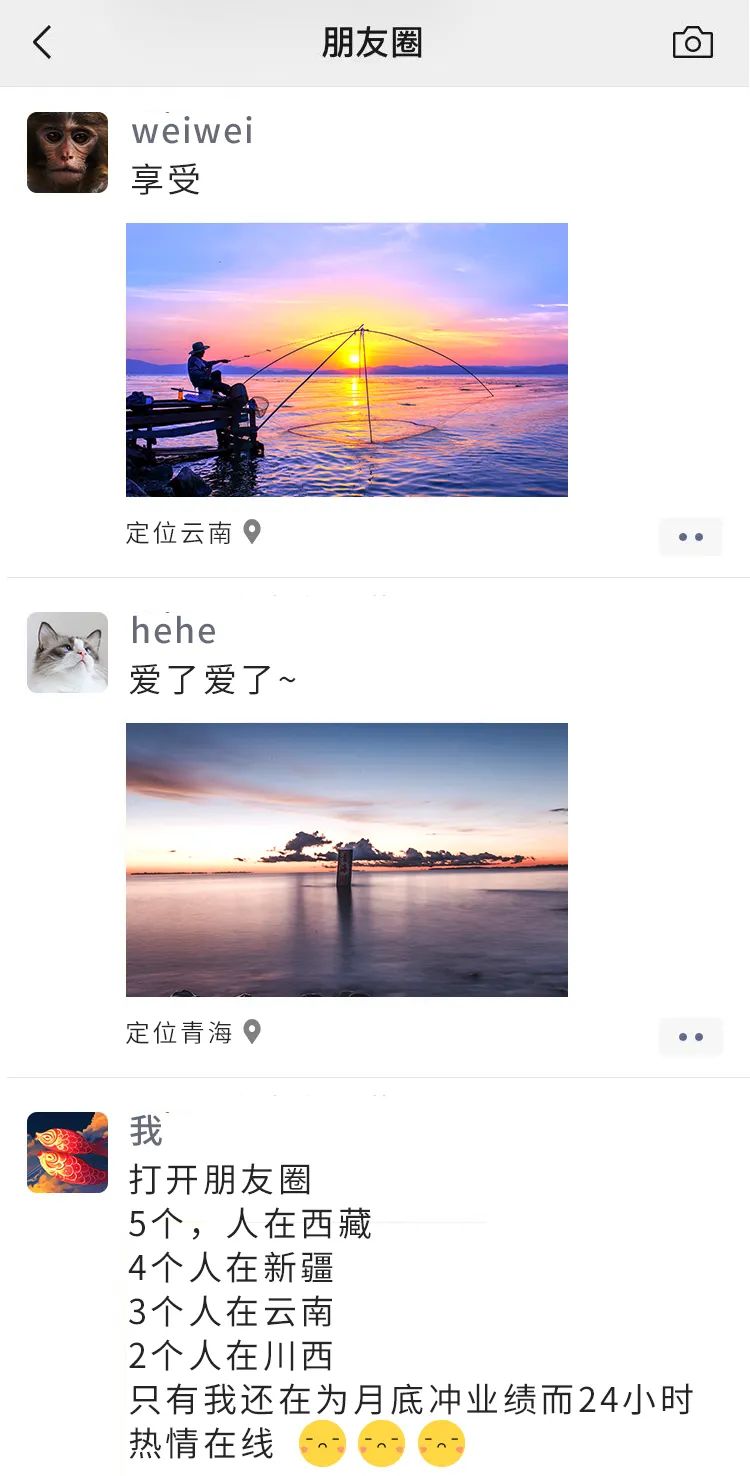Open weiwei's monkey profile avatar
This screenshot has width=750, height=1476.
(x=66, y=152)
